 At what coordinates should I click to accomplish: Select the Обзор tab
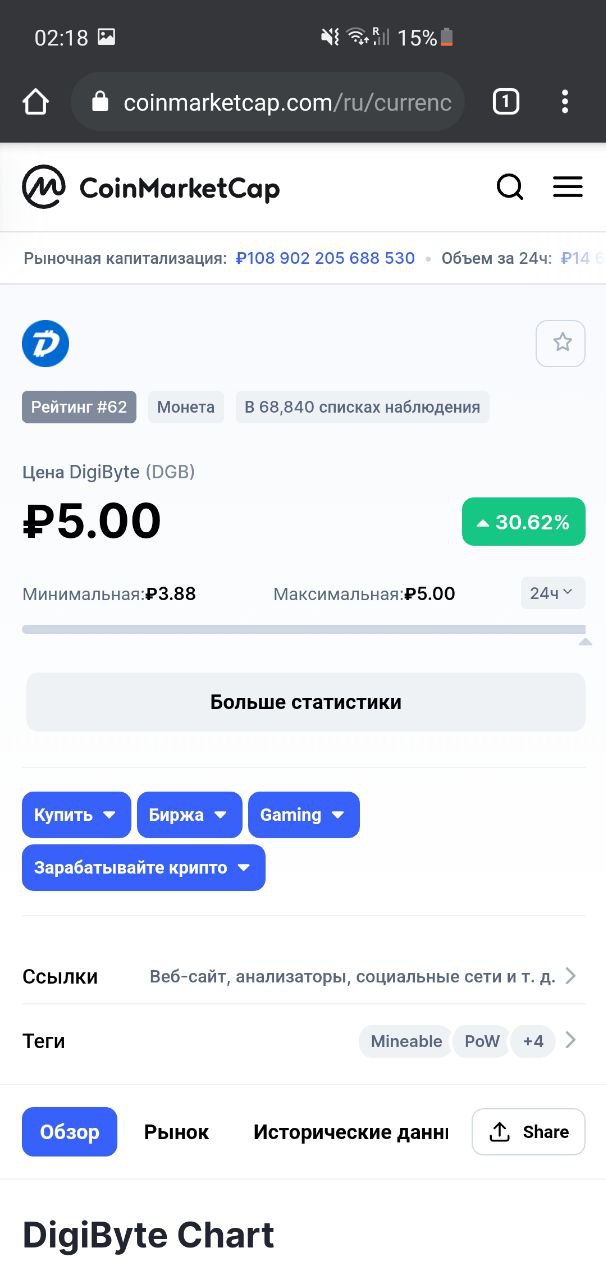[69, 1132]
